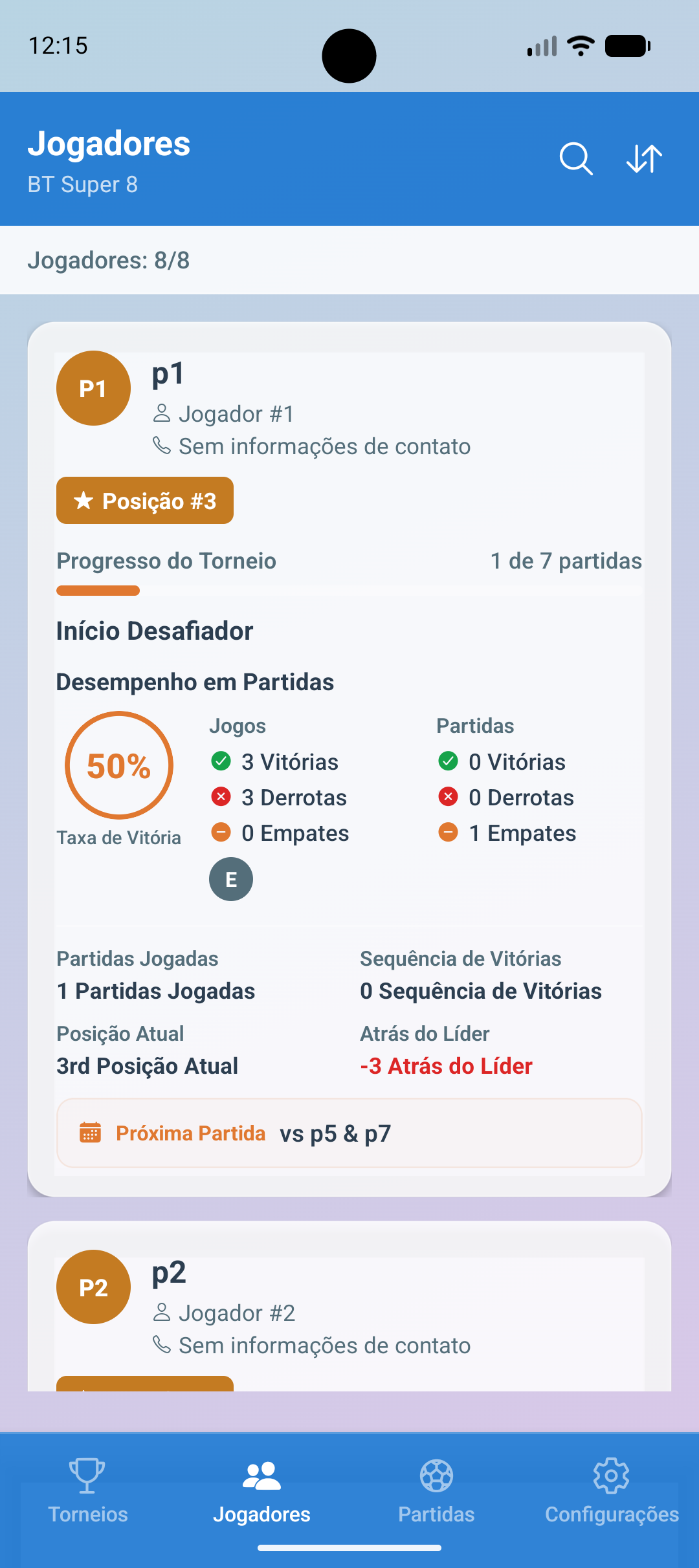Screen dimensions: 699x1568
Task: View Próxima Partida vs p5 & p7
Action: 349,1133
